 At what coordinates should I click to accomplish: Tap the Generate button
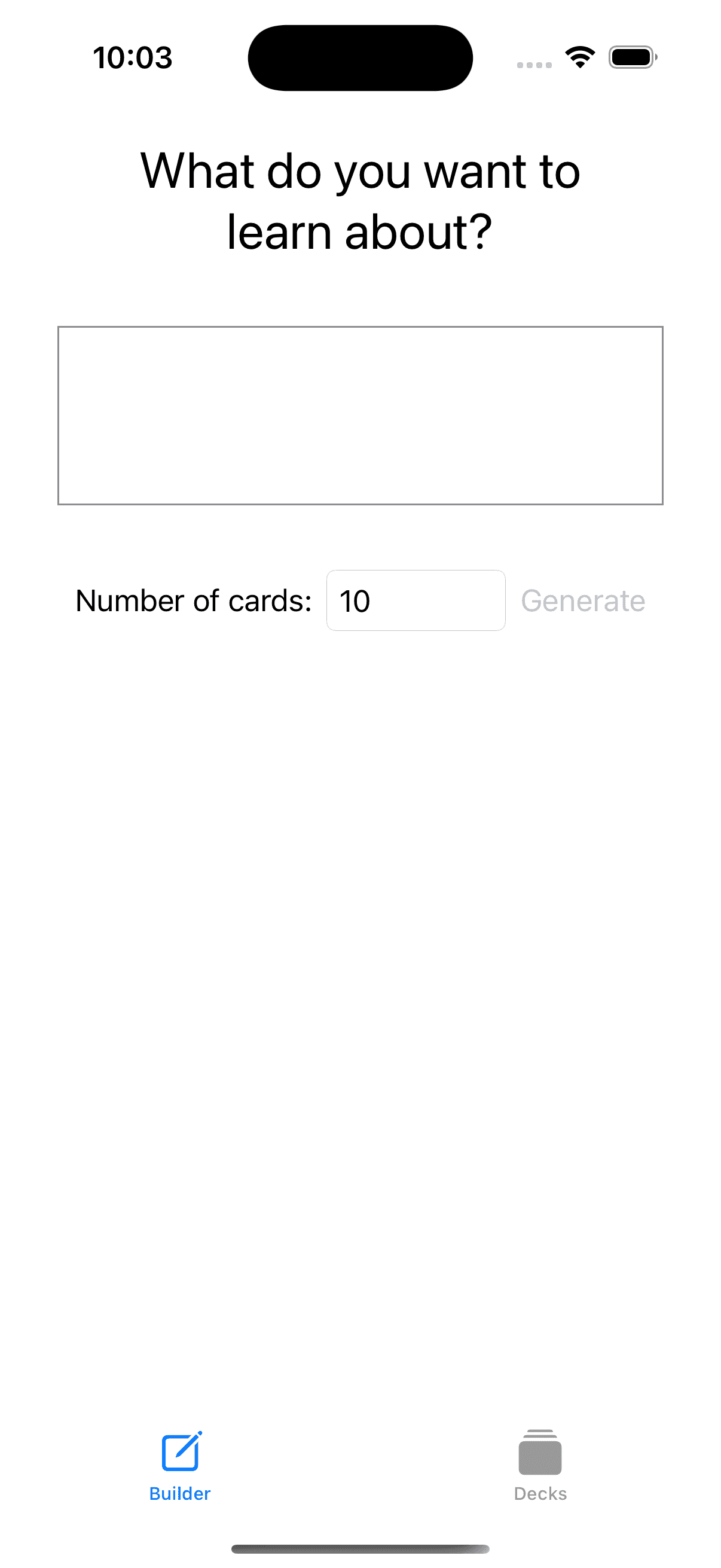(x=583, y=601)
